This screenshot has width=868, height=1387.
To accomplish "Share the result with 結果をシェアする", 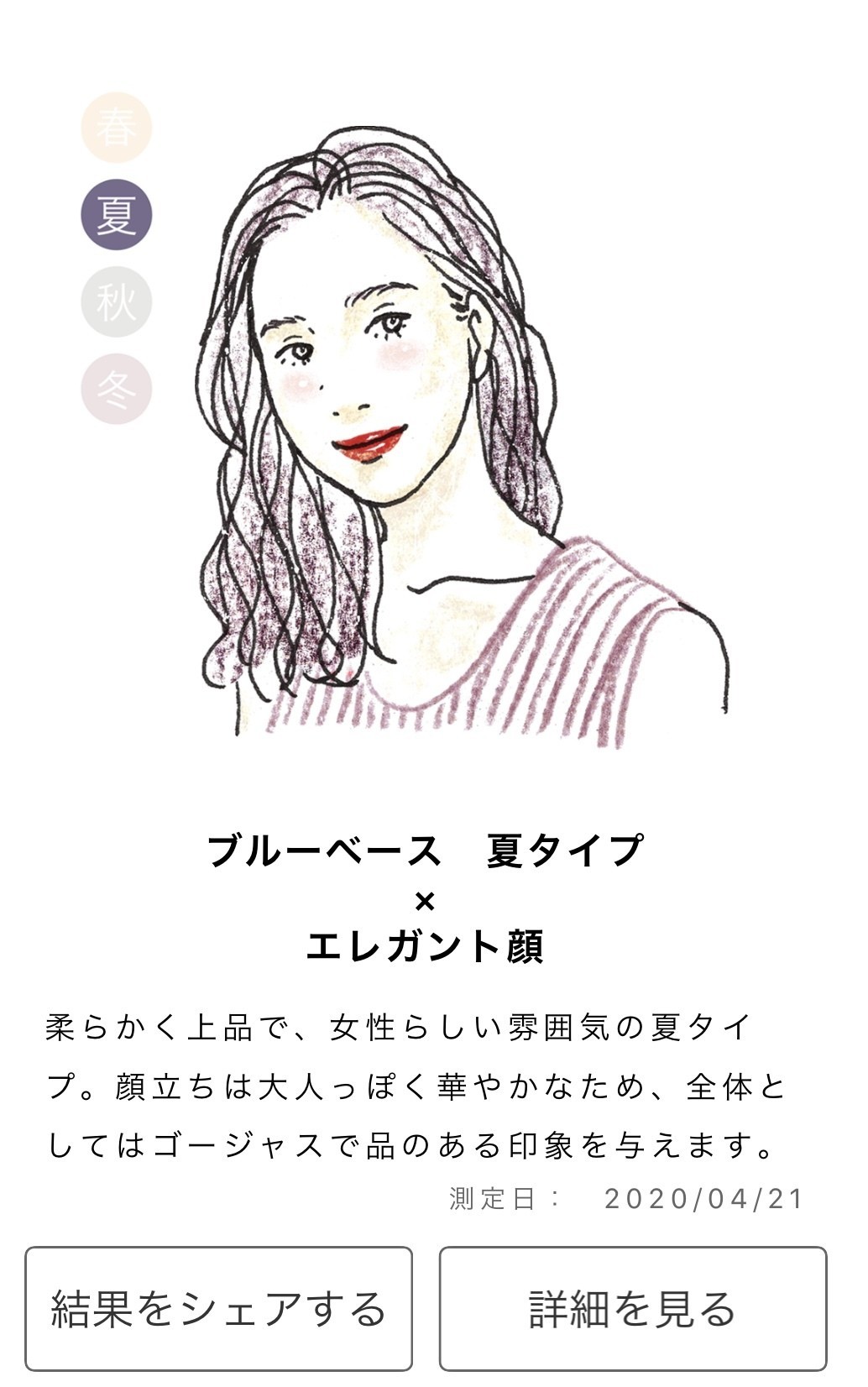I will click(x=218, y=1309).
